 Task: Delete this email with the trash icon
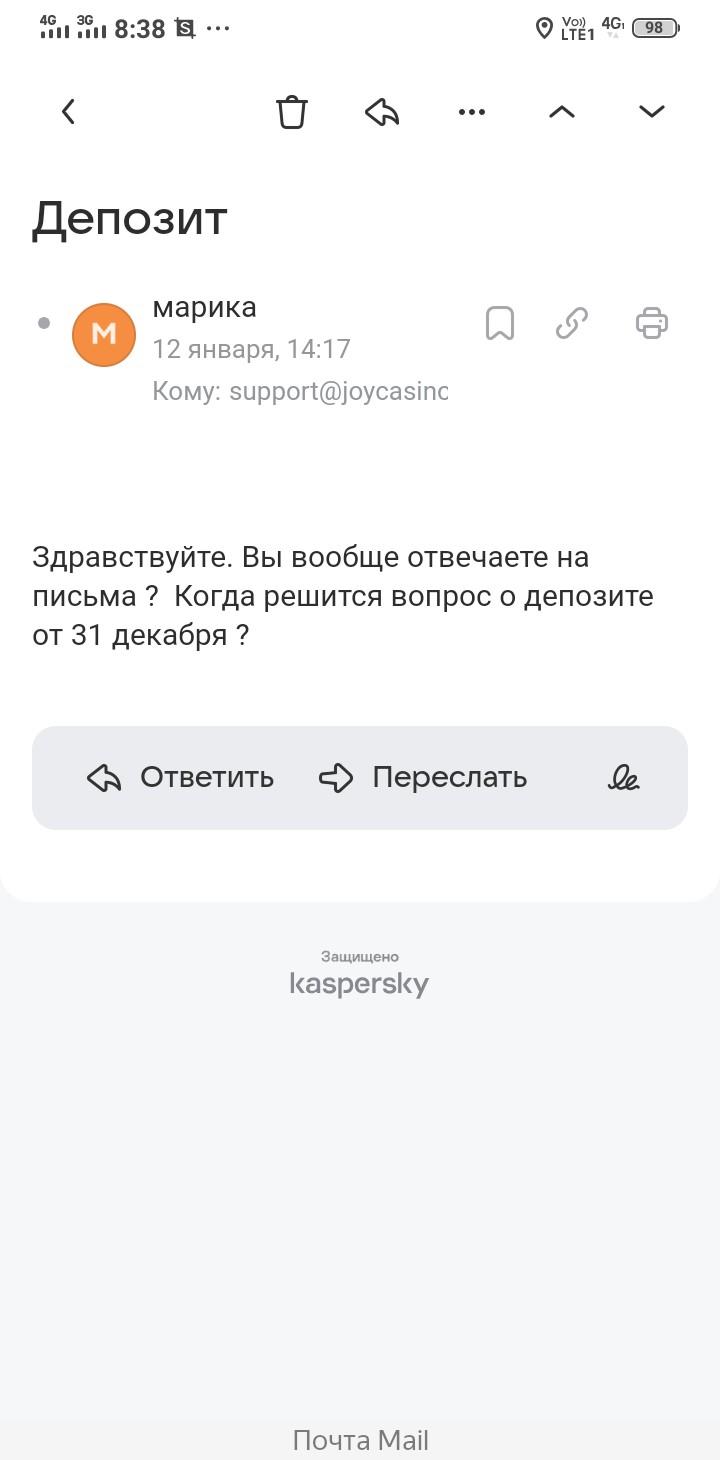pos(291,112)
